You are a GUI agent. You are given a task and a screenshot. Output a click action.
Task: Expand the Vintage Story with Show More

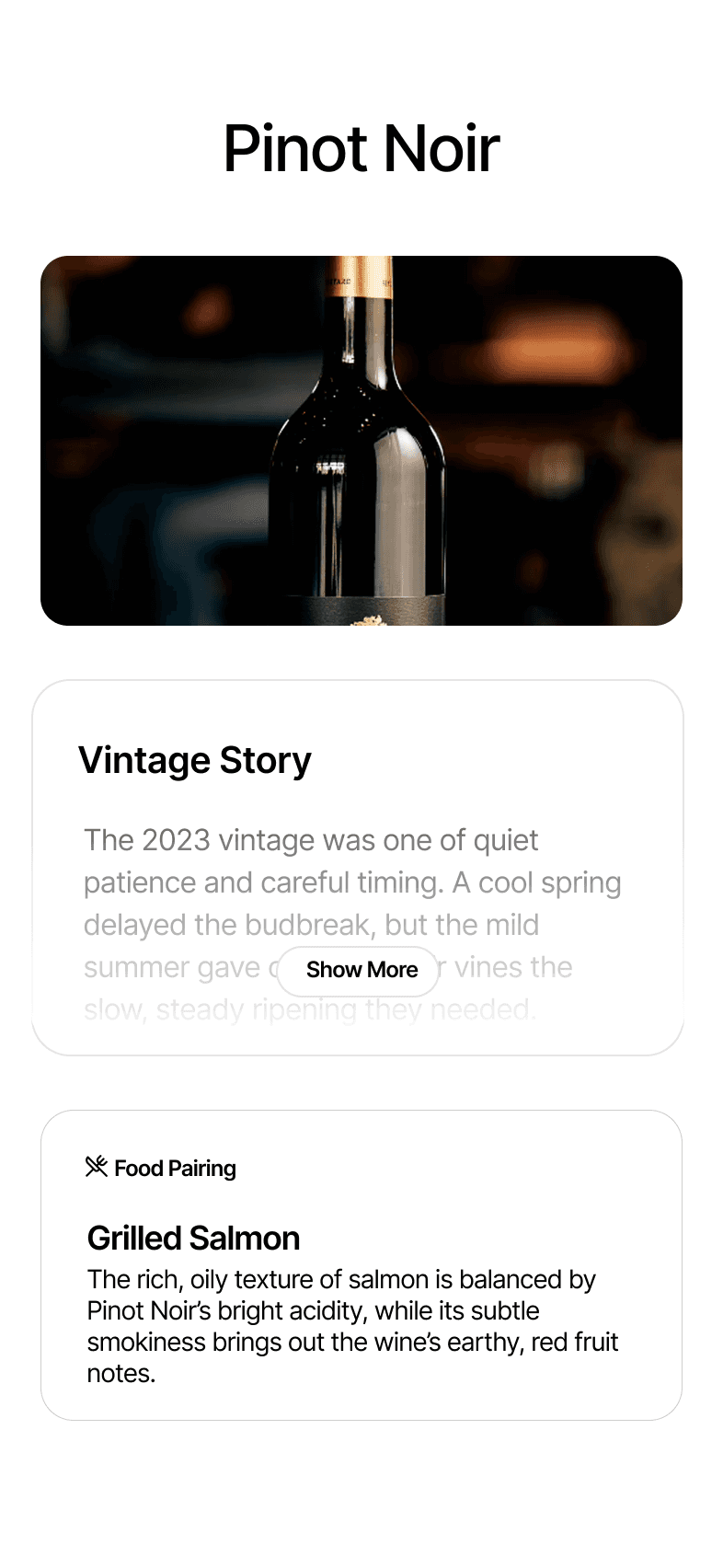point(359,970)
